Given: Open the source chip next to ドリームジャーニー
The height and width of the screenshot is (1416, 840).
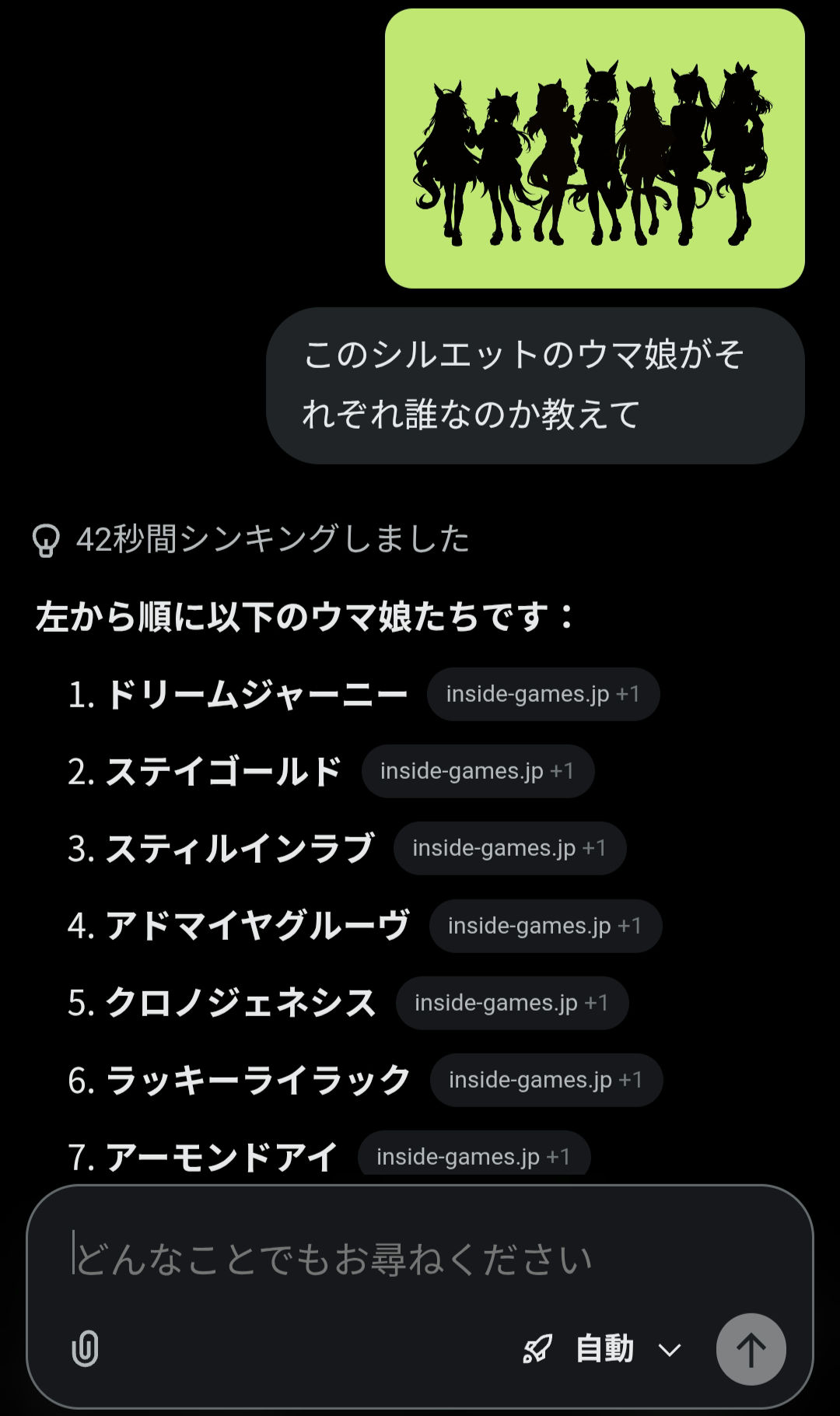Looking at the screenshot, I should tap(543, 693).
